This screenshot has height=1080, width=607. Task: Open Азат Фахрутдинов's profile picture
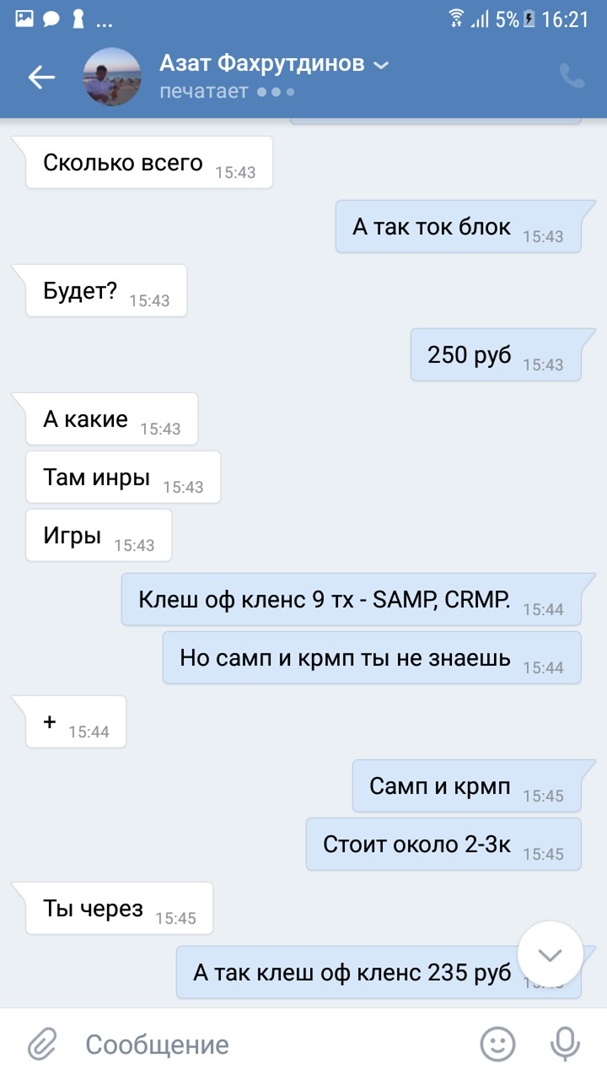[111, 77]
